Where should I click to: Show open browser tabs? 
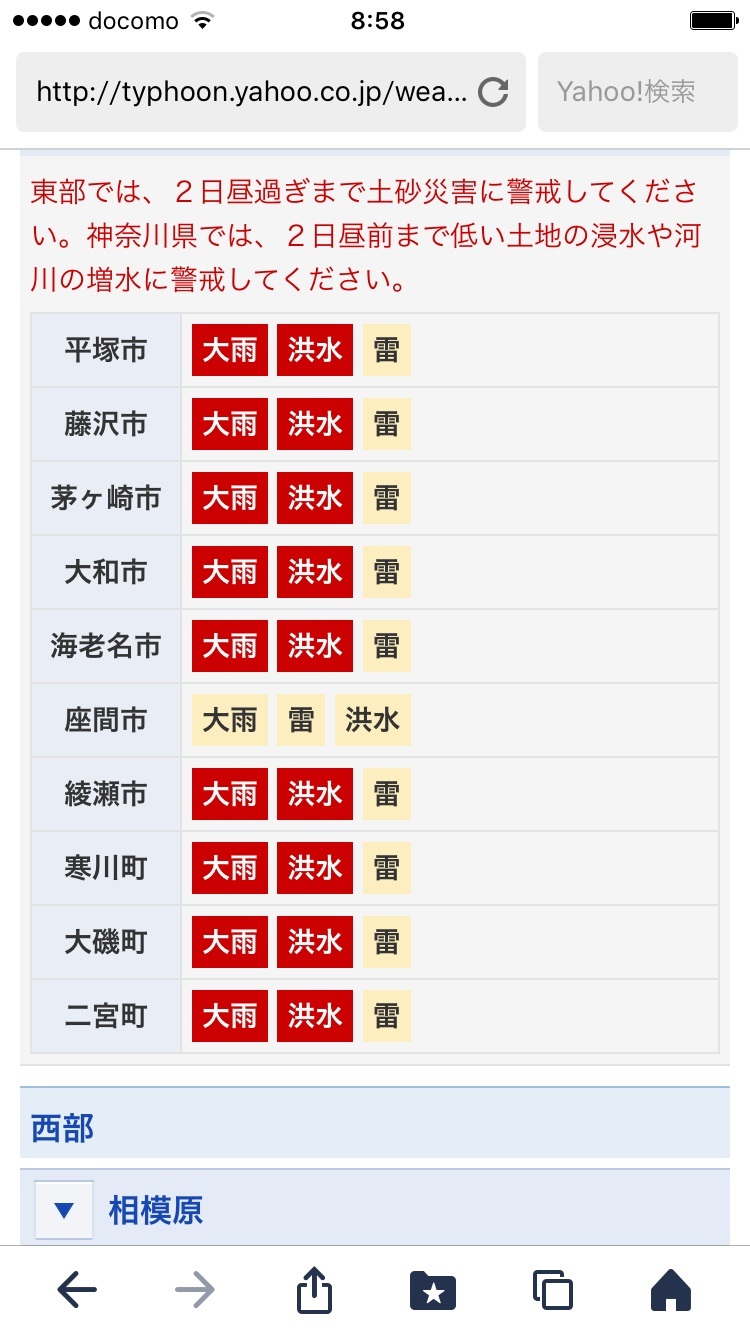[x=552, y=1290]
